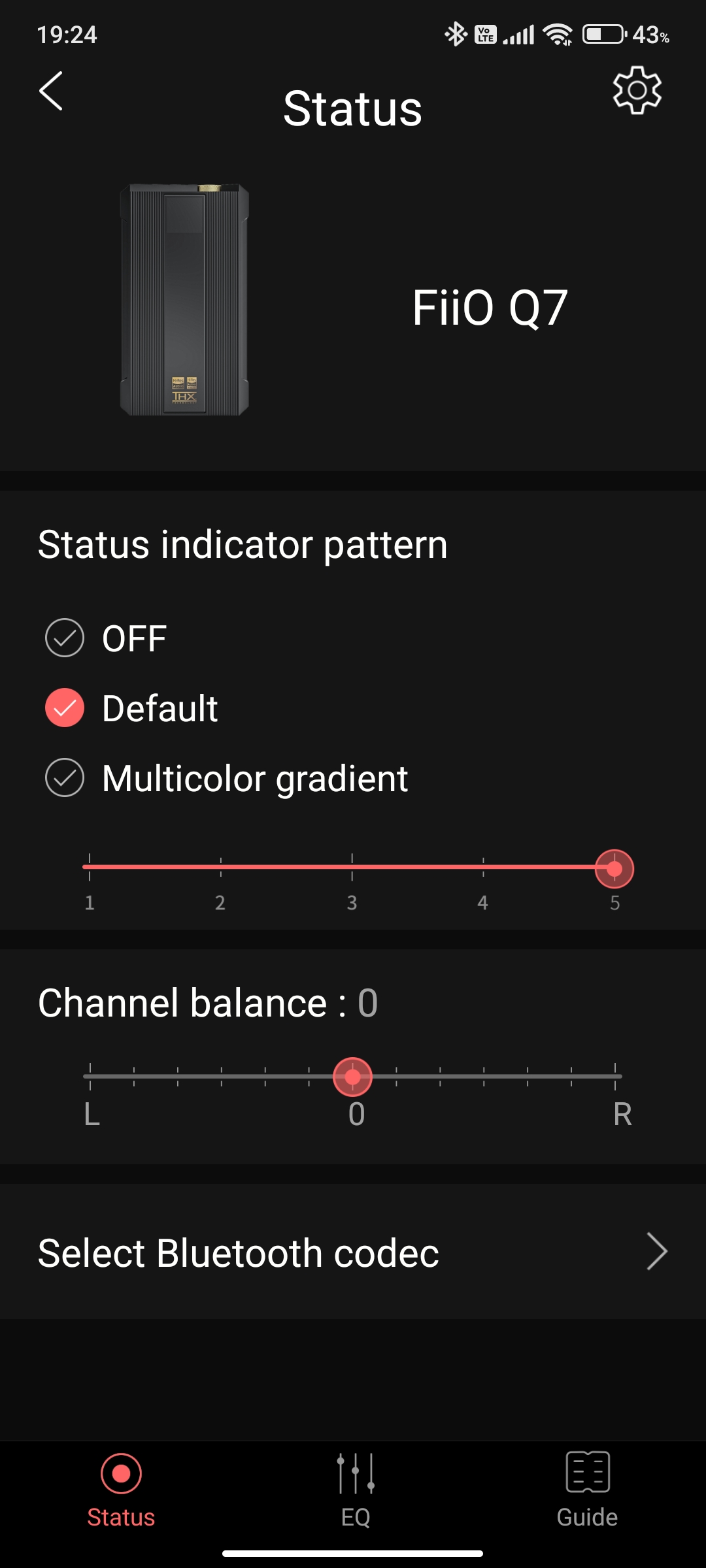Open the settings gear icon
The height and width of the screenshot is (1568, 706).
coord(637,90)
